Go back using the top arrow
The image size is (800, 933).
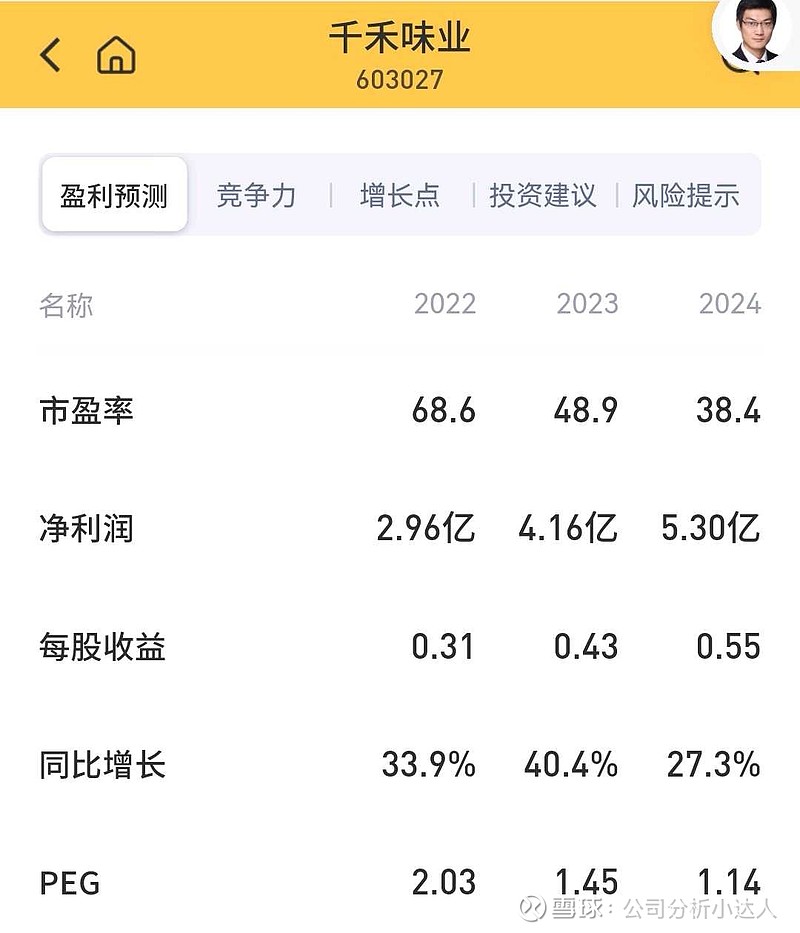coord(50,55)
